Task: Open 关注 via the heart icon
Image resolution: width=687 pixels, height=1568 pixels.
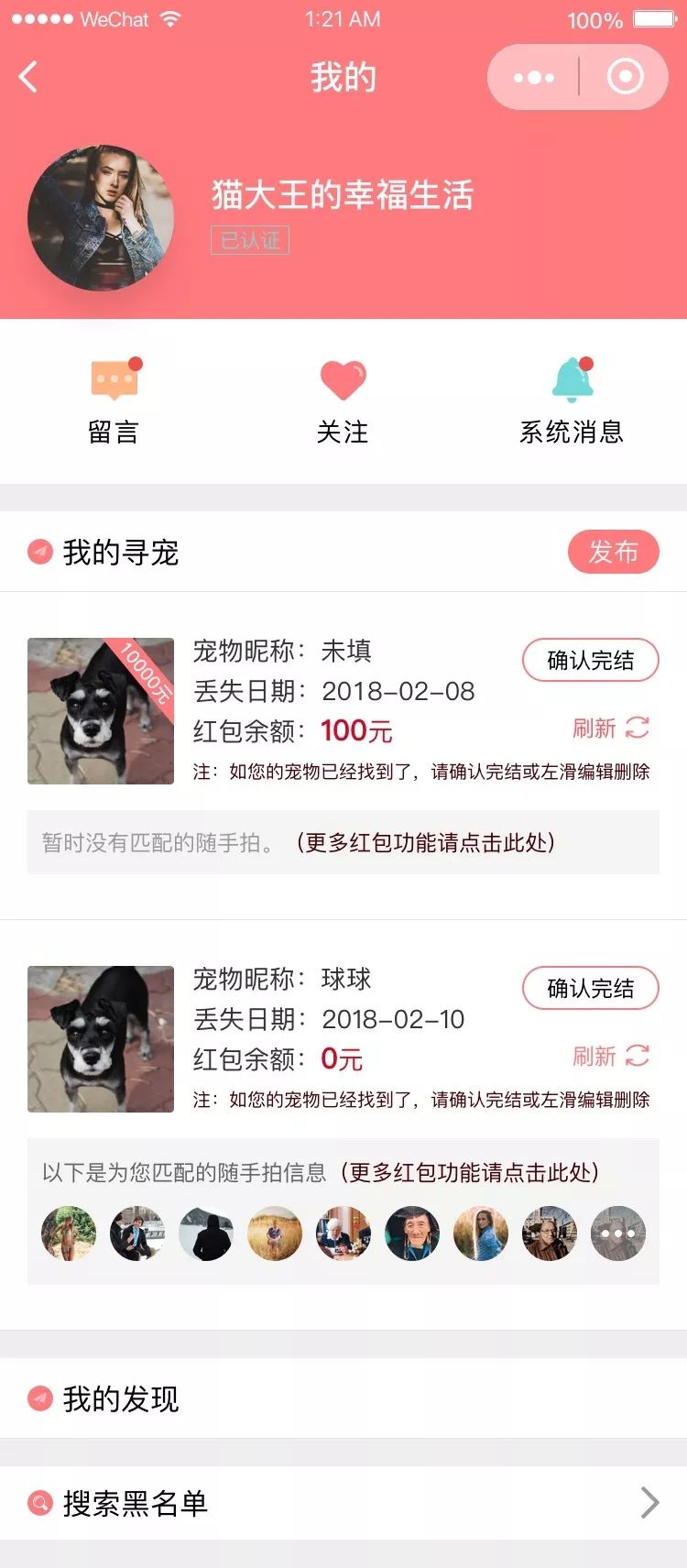Action: [x=343, y=376]
